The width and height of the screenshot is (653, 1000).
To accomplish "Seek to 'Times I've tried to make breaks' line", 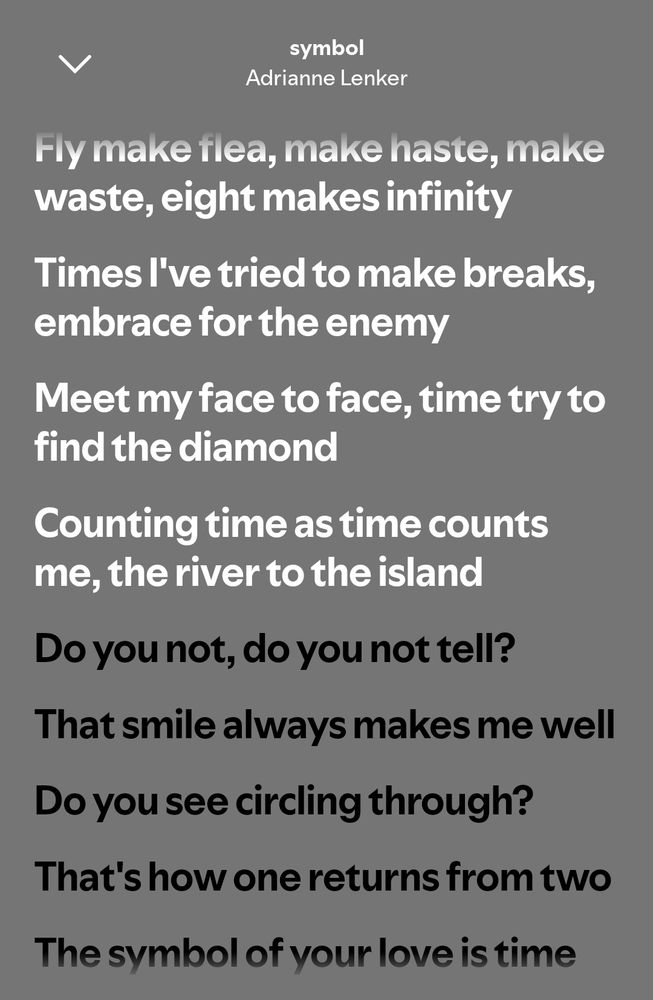I will click(x=315, y=298).
